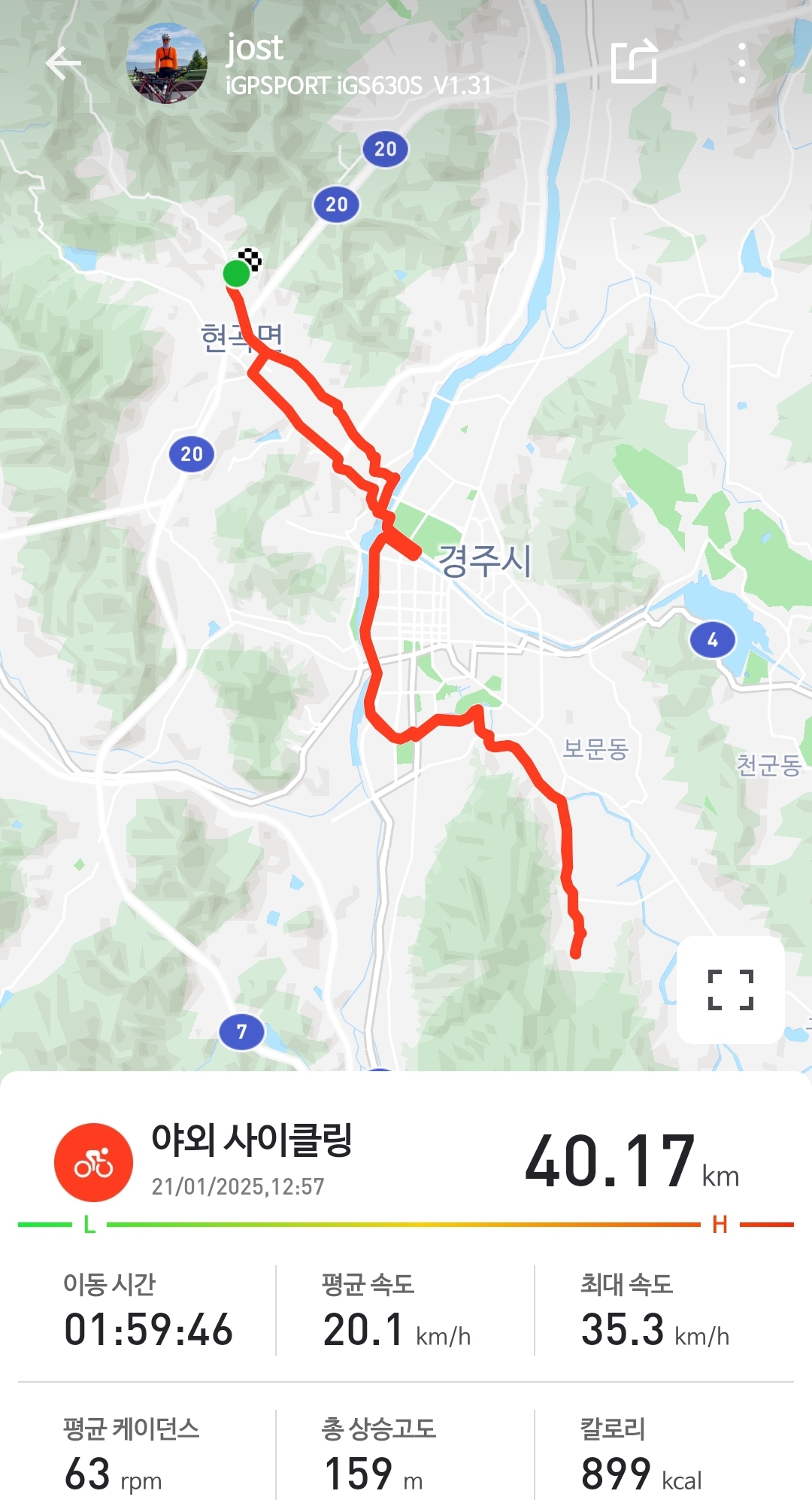Expand the map to fullscreen
The width and height of the screenshot is (812, 1503).
pos(730,989)
